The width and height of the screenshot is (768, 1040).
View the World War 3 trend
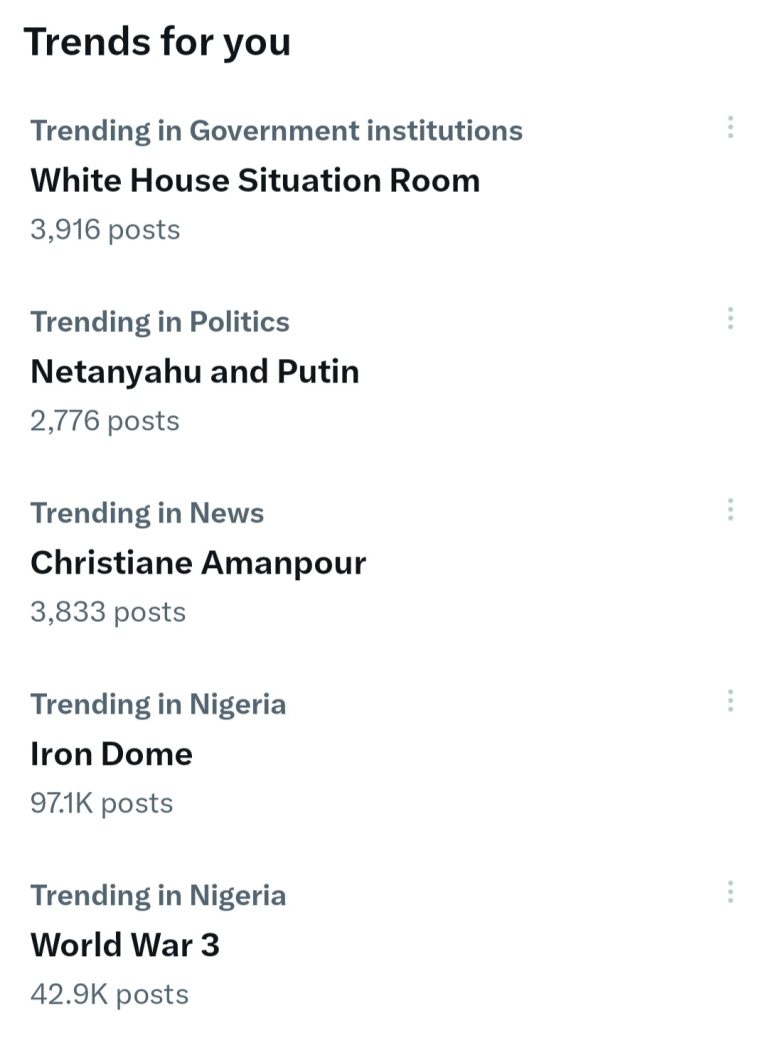(x=125, y=945)
